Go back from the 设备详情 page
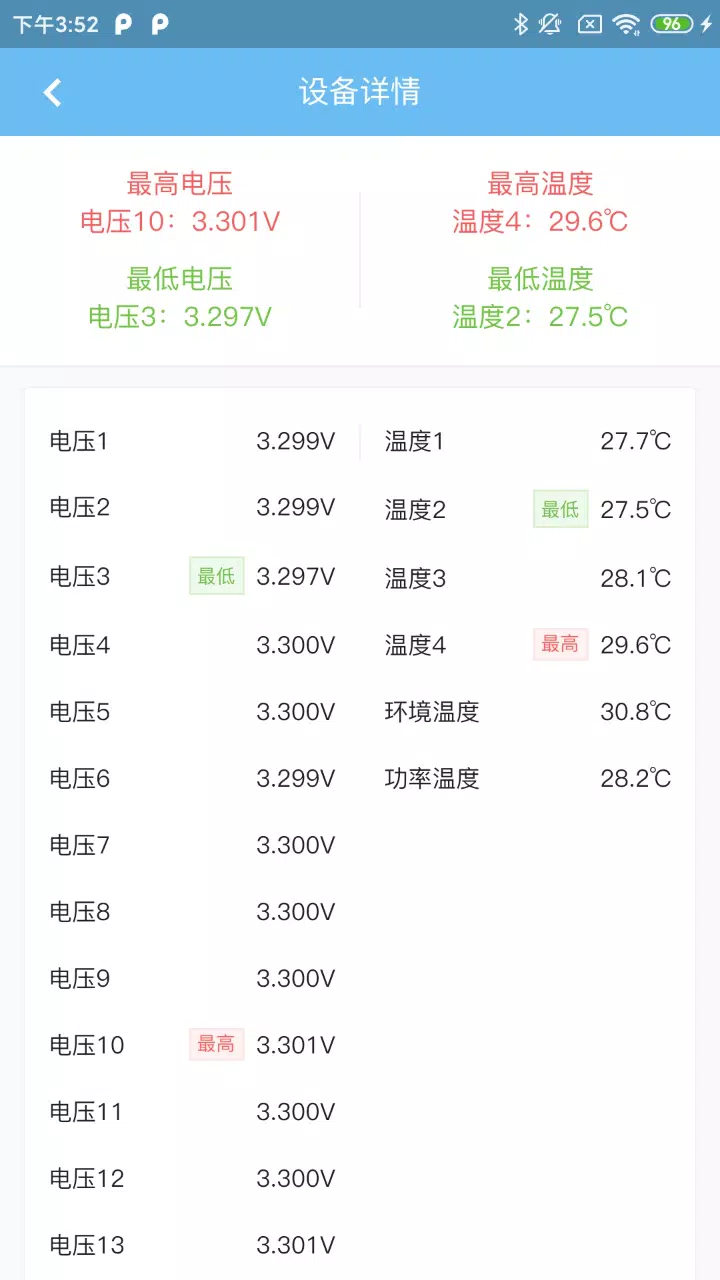Image resolution: width=720 pixels, height=1280 pixels. (x=52, y=93)
